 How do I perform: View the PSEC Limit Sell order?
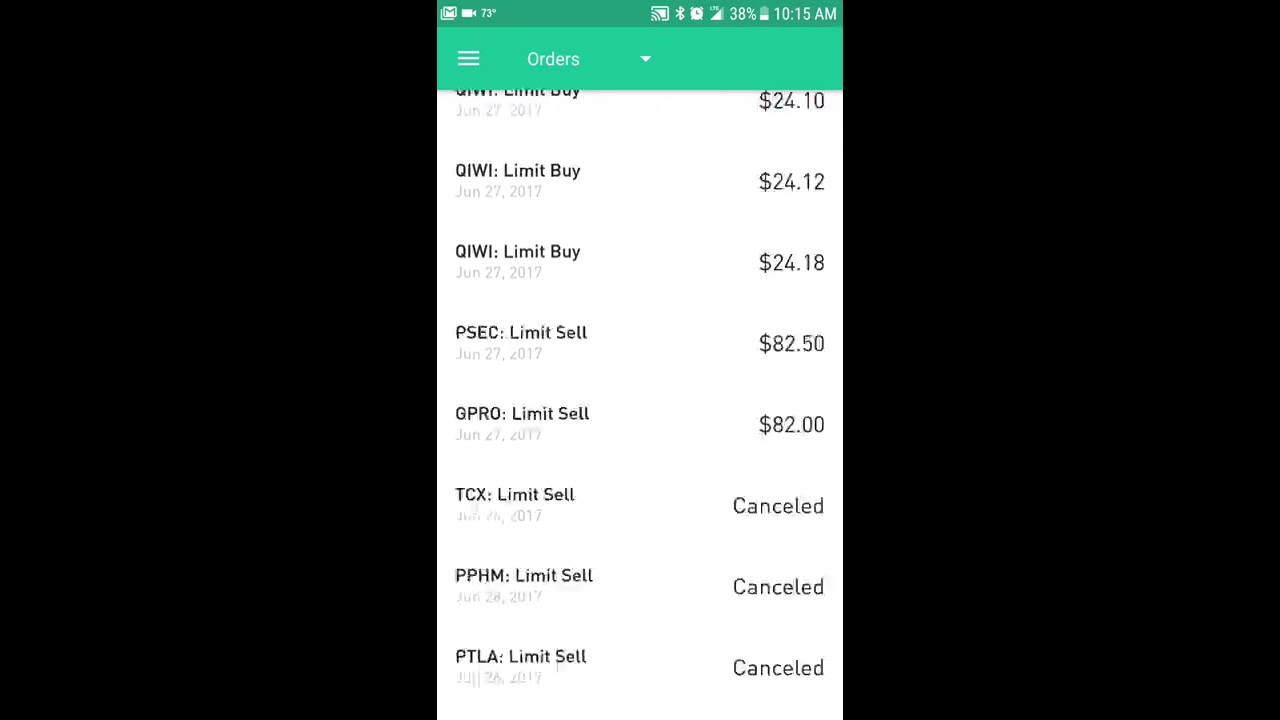[639, 343]
